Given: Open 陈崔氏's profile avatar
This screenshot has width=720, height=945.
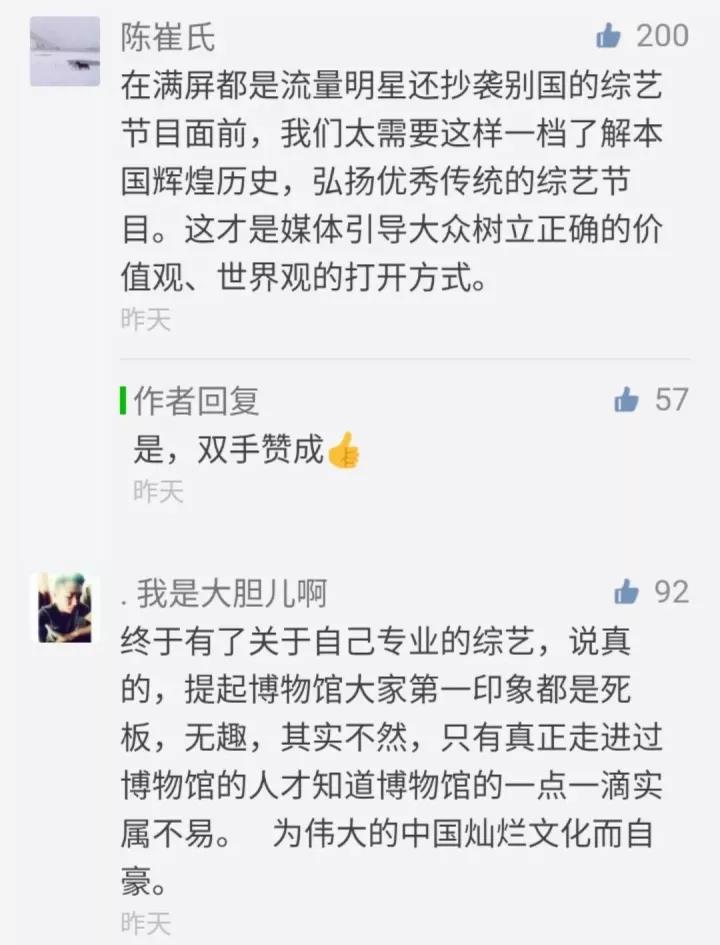Looking at the screenshot, I should [x=65, y=52].
